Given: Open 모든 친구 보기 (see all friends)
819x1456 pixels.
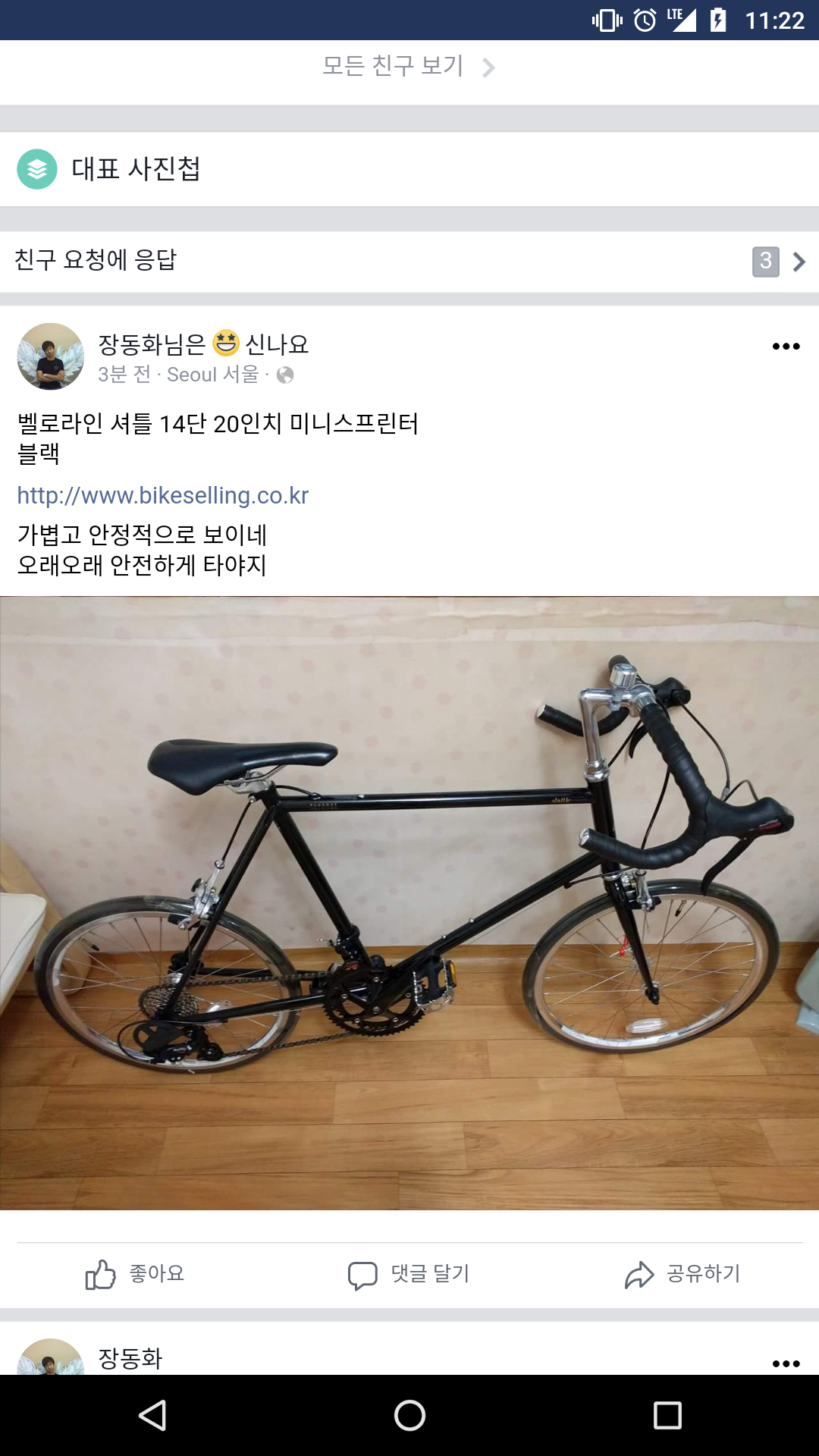Looking at the screenshot, I should pyautogui.click(x=408, y=67).
